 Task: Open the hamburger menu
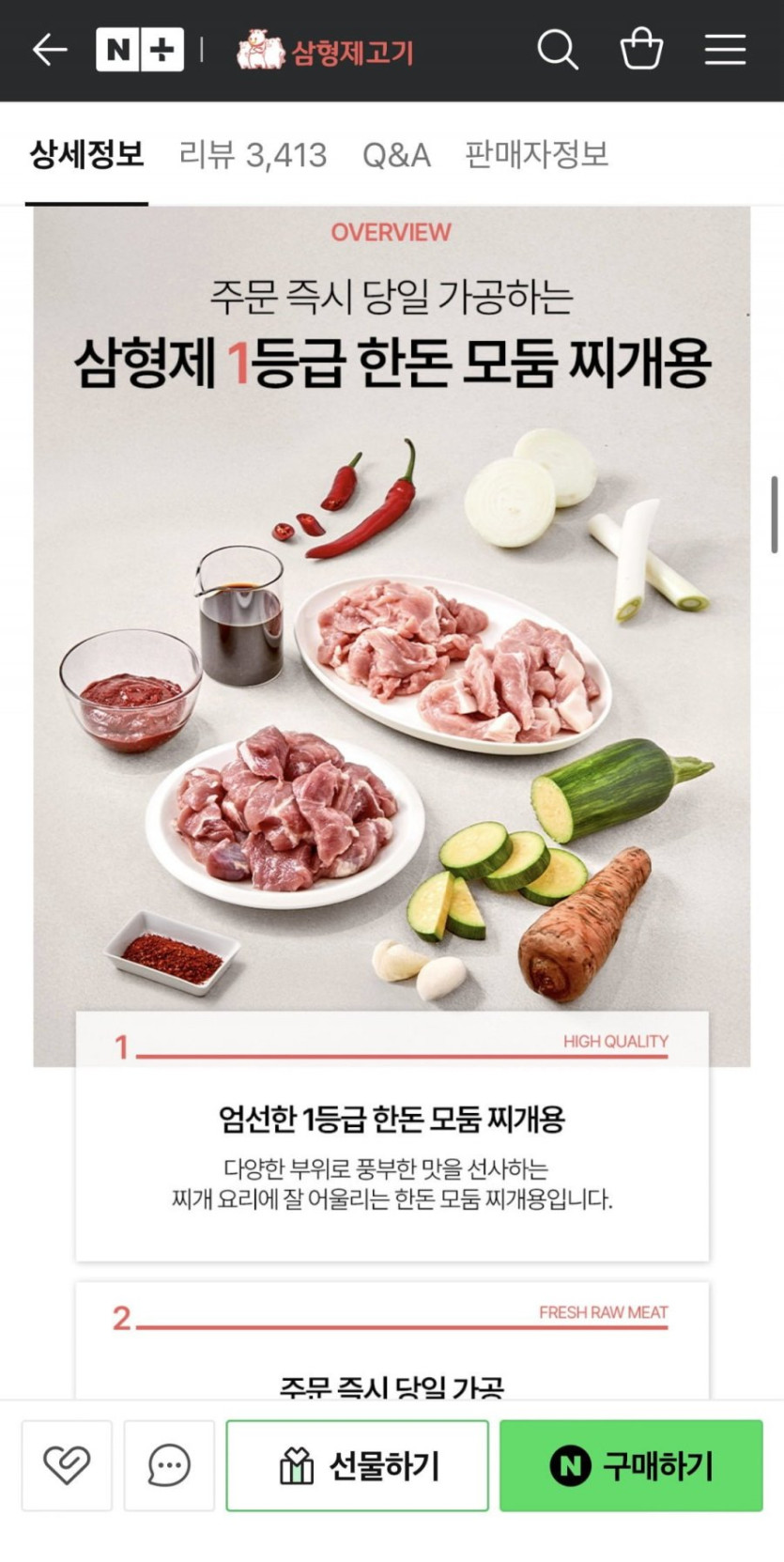click(x=725, y=50)
